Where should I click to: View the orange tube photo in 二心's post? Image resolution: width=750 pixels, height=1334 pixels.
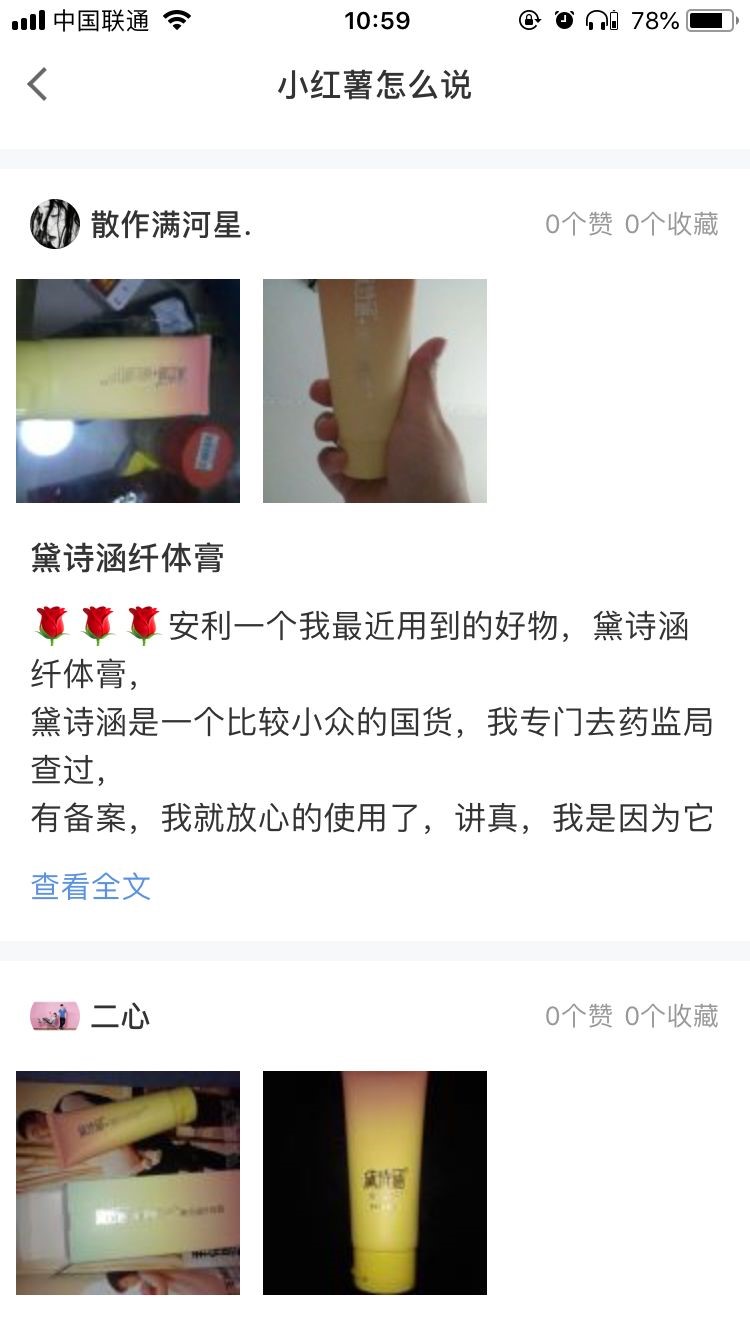tap(375, 1183)
